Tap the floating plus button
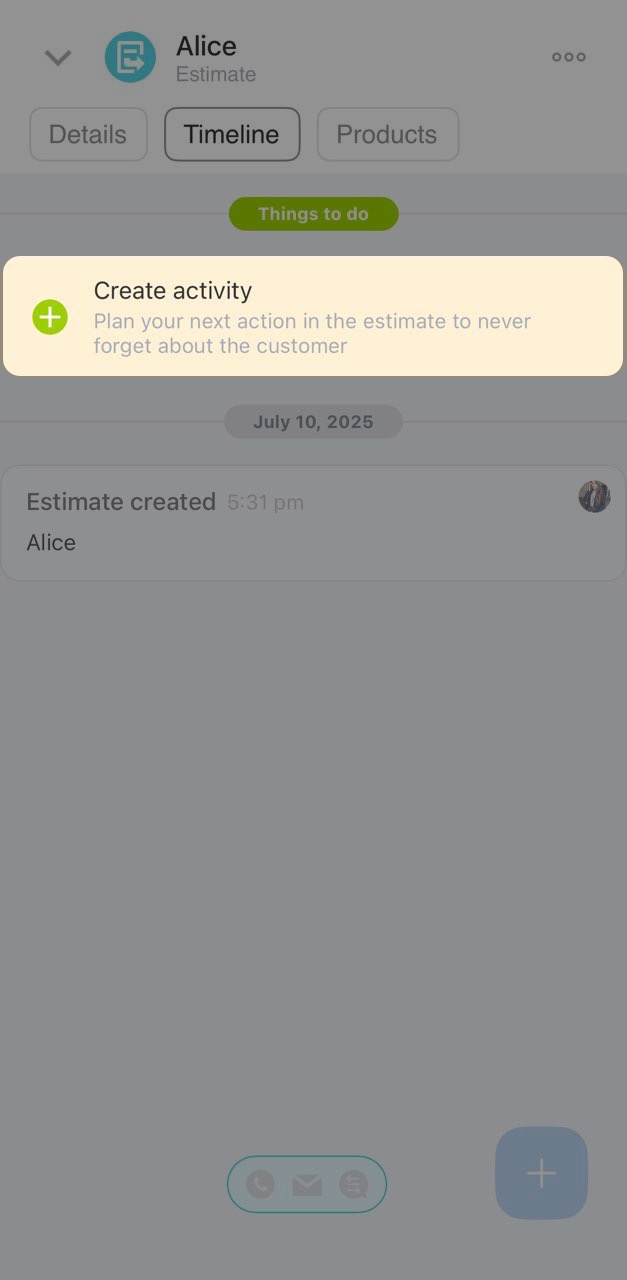The image size is (627, 1280). click(x=541, y=1173)
